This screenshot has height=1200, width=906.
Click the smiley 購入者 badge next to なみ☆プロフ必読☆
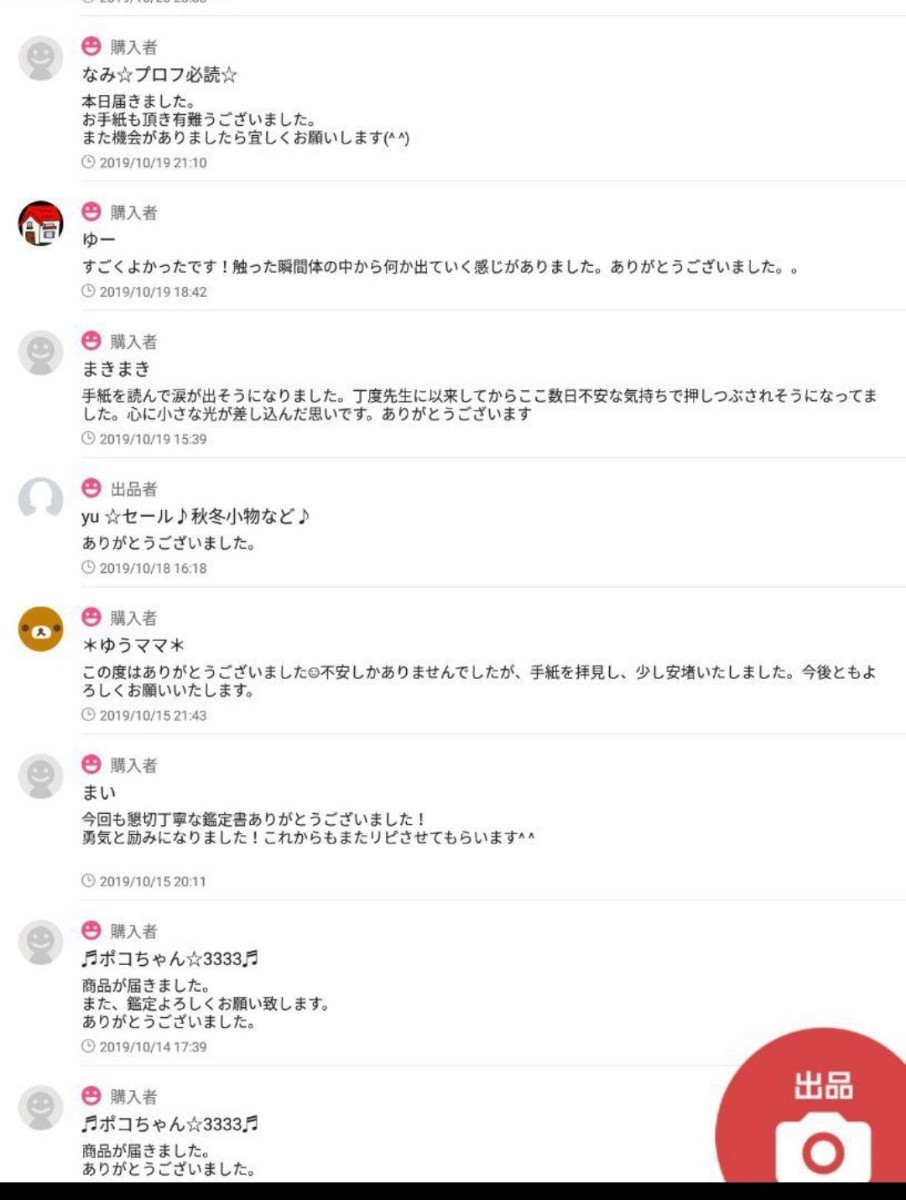click(x=90, y=46)
